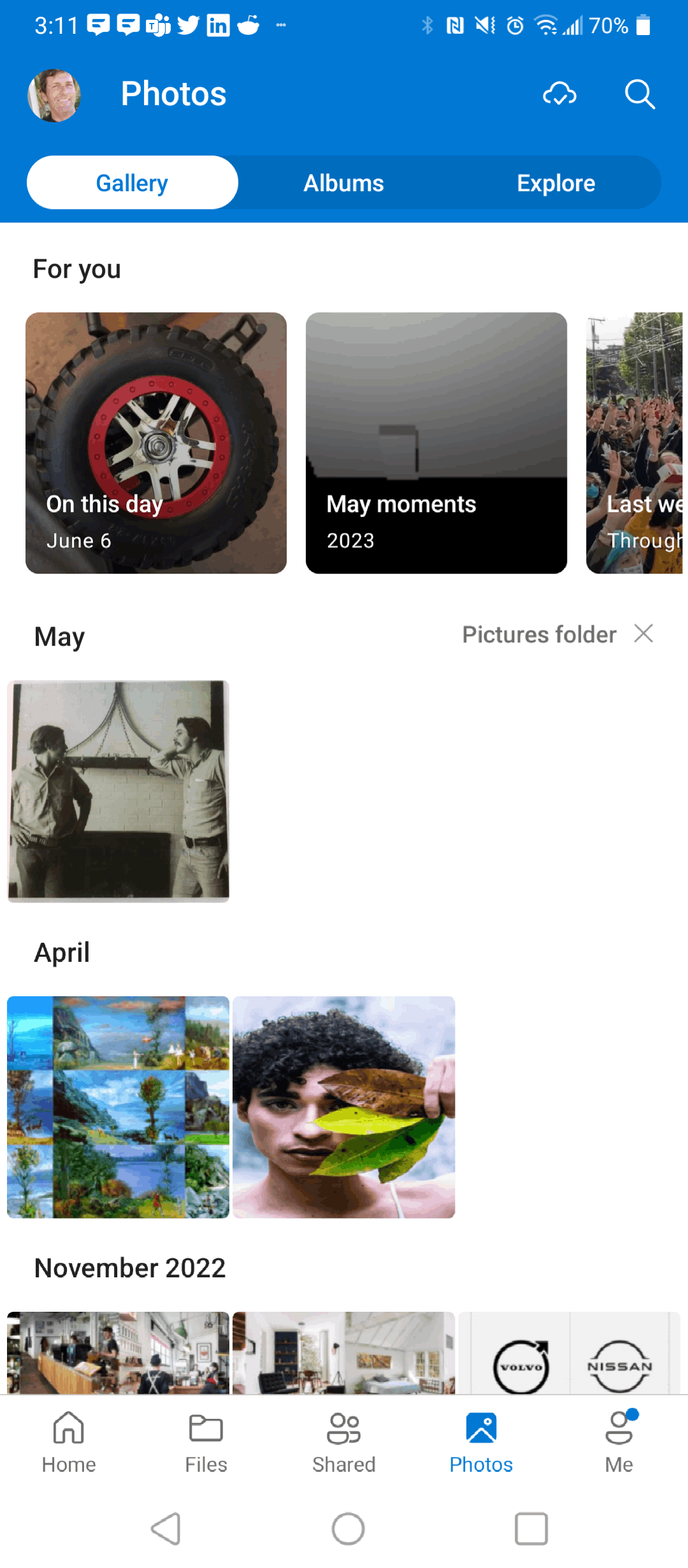
Task: Open the portrait with leaves photo
Action: tap(344, 1107)
